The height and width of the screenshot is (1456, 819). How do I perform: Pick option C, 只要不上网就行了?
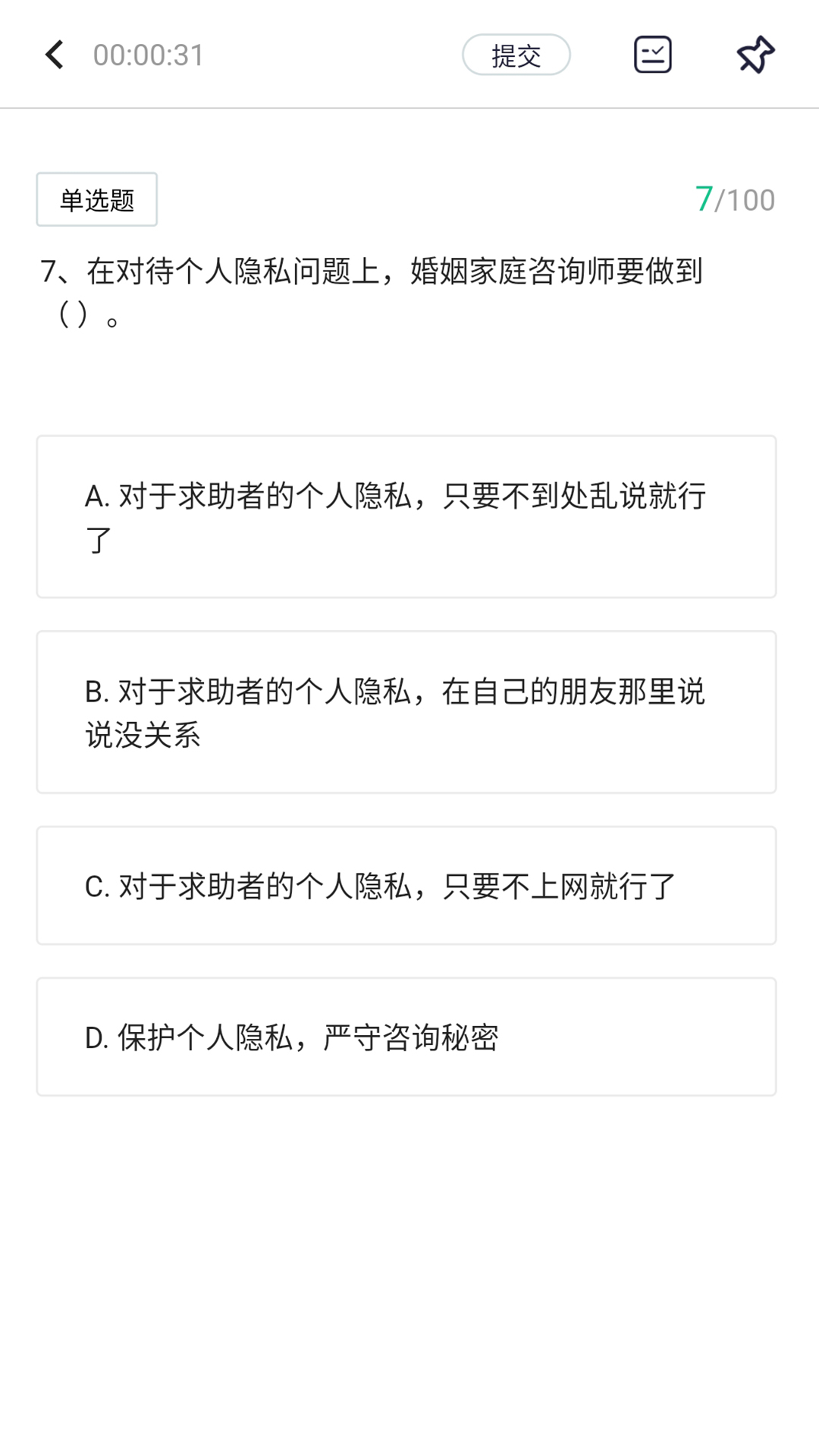click(406, 885)
